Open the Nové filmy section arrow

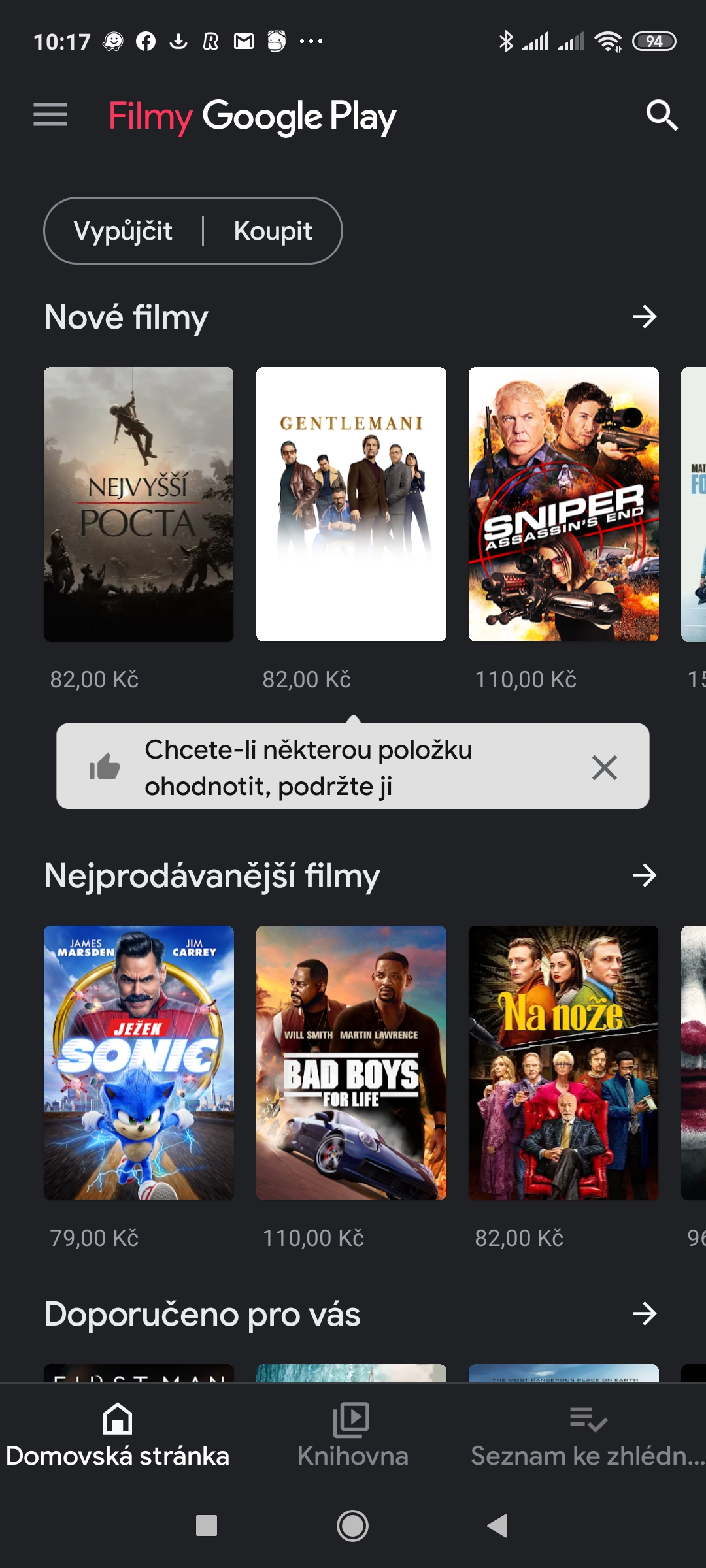pyautogui.click(x=645, y=317)
